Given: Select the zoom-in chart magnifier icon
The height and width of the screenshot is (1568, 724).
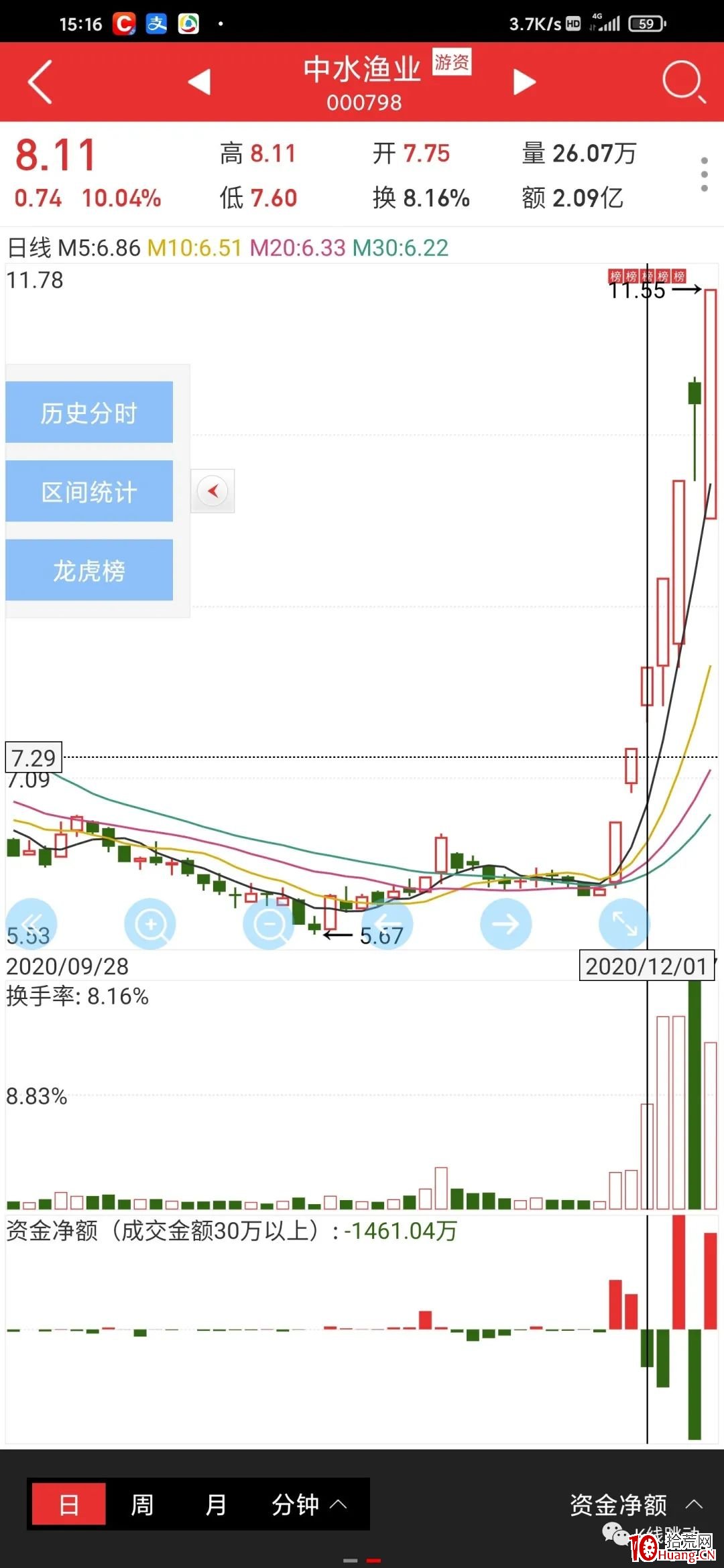Looking at the screenshot, I should coord(151,923).
